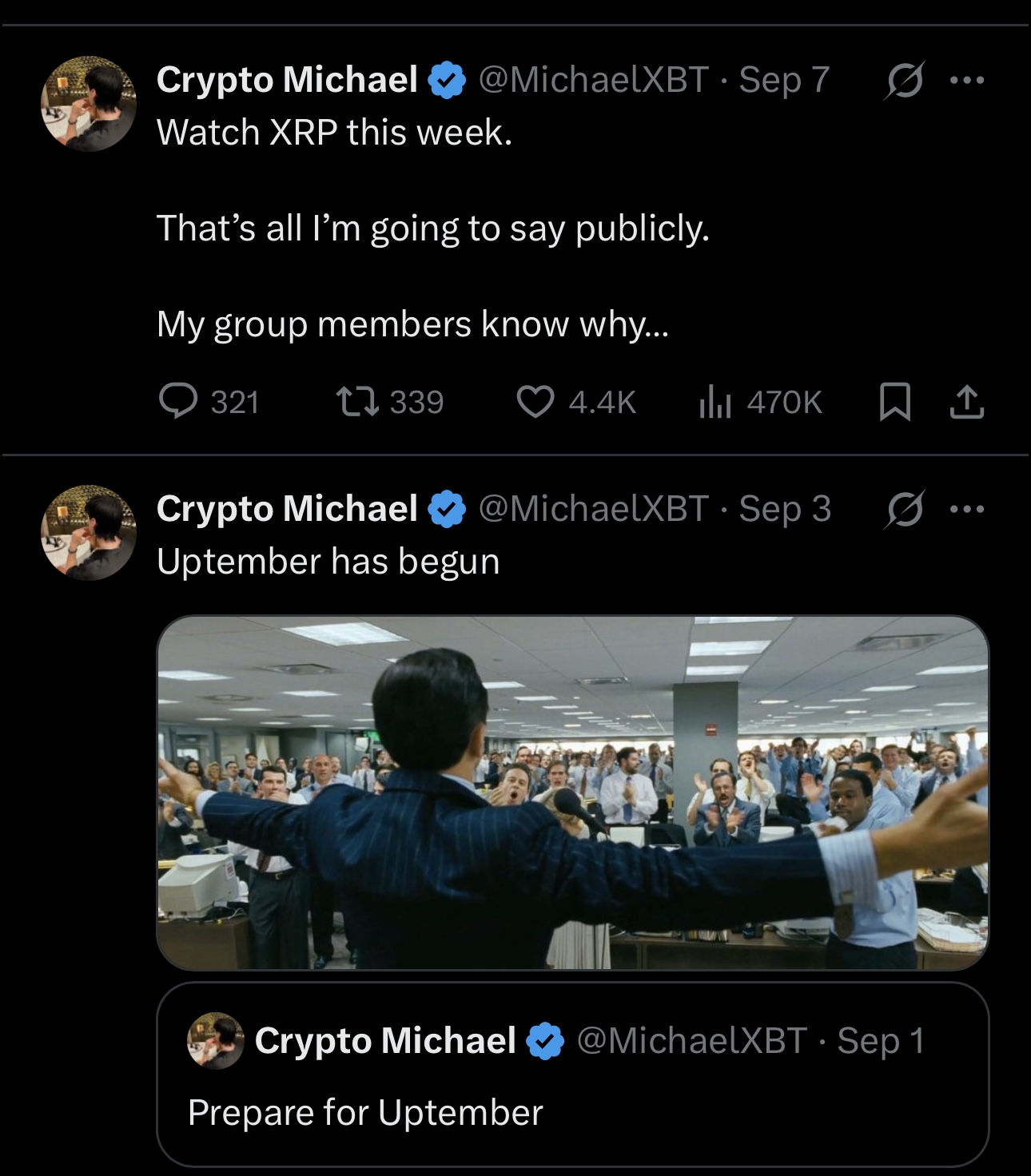This screenshot has width=1031, height=1176.
Task: Tap Grok icon on Sep 3 tweet
Action: pos(904,509)
